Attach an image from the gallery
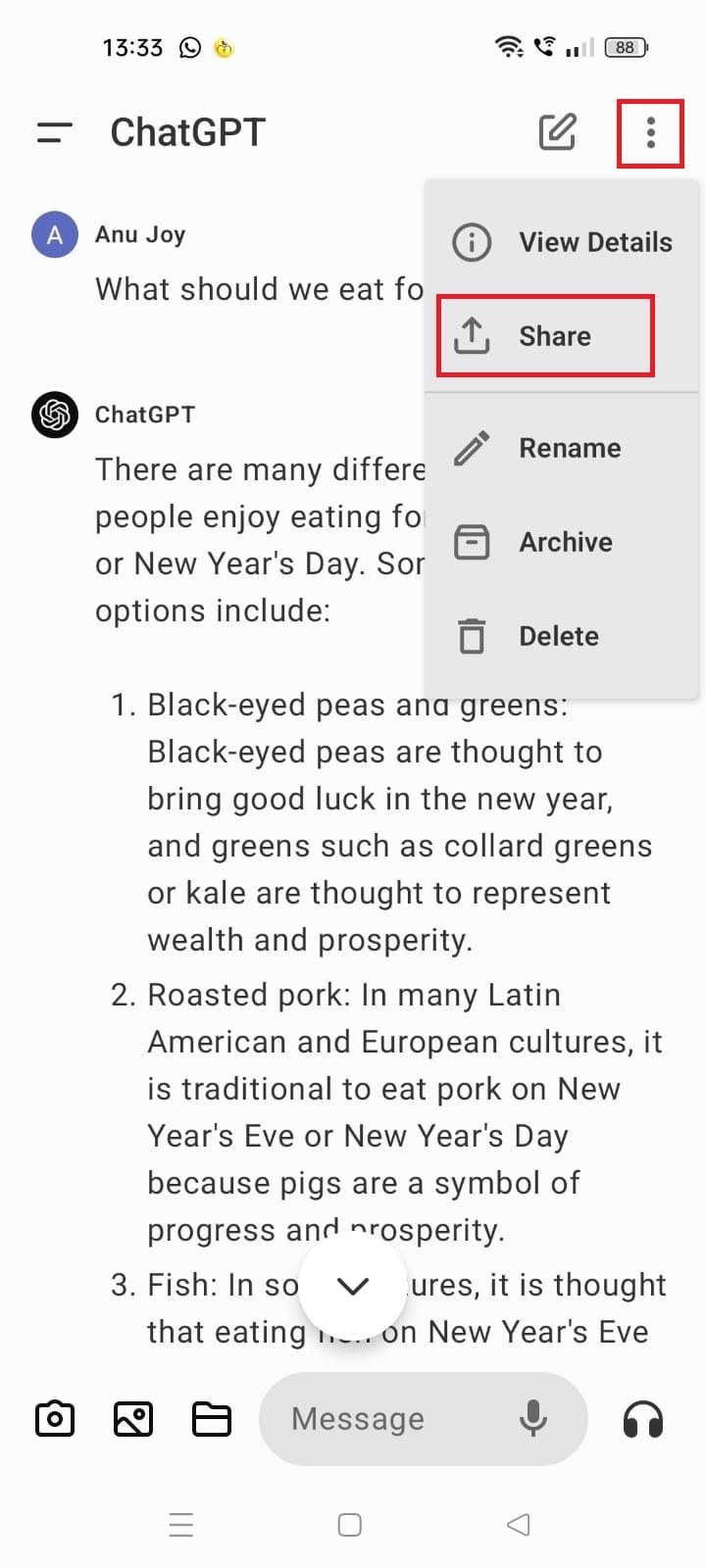The image size is (706, 1568). point(133,1419)
